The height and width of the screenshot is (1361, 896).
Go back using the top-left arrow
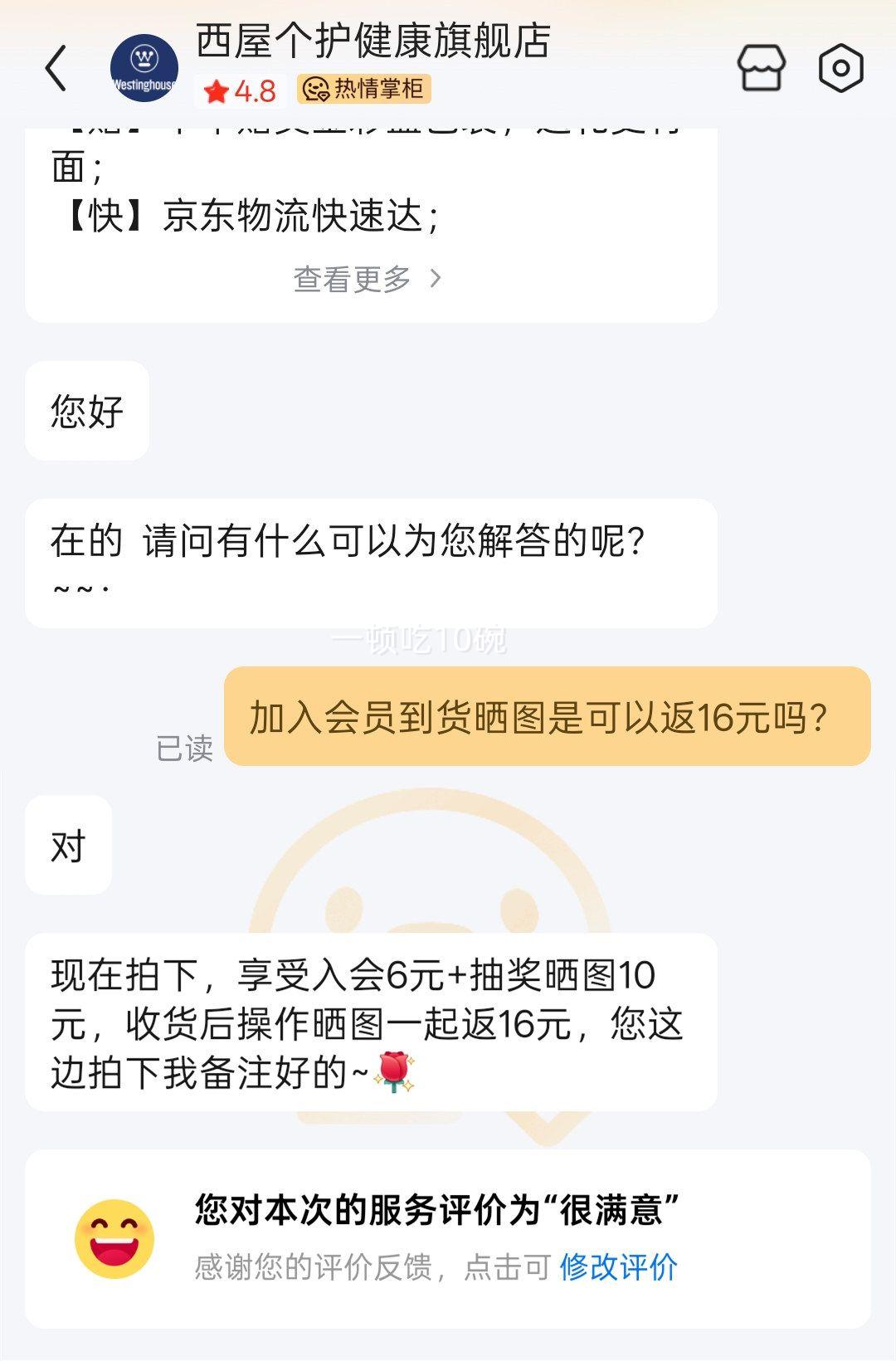(x=56, y=68)
